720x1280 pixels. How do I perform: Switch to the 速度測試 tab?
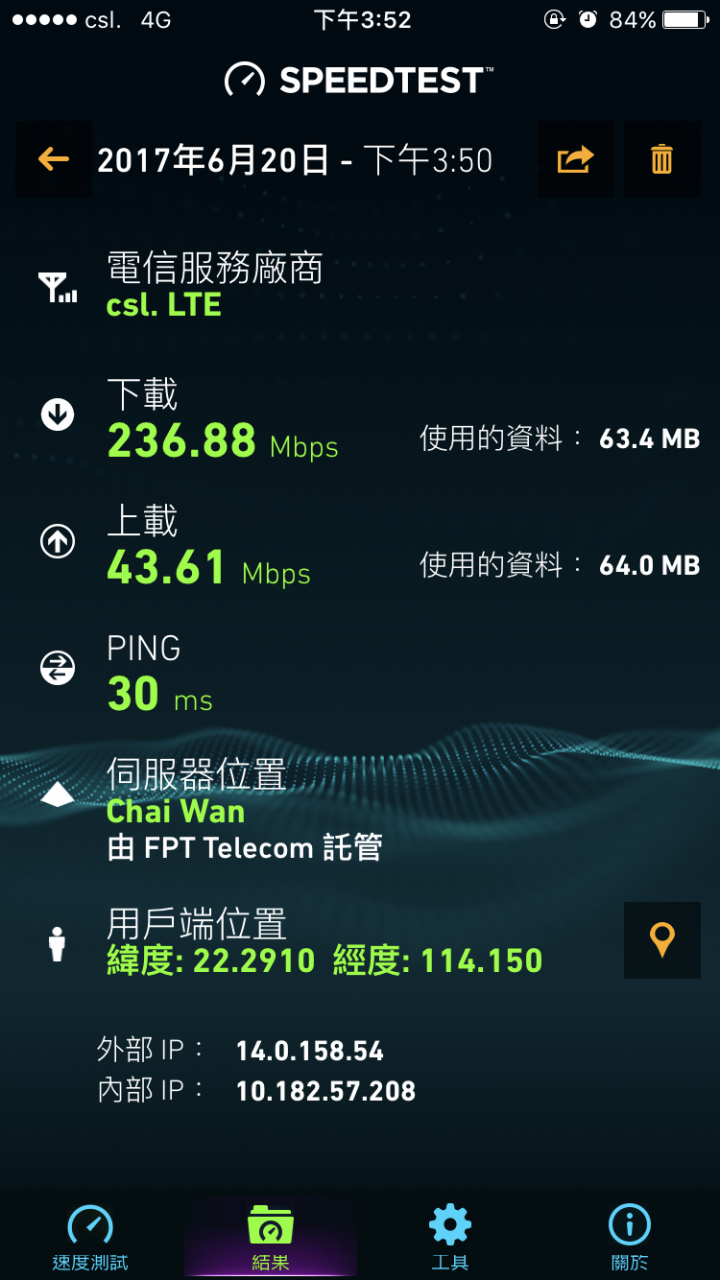pos(90,1237)
